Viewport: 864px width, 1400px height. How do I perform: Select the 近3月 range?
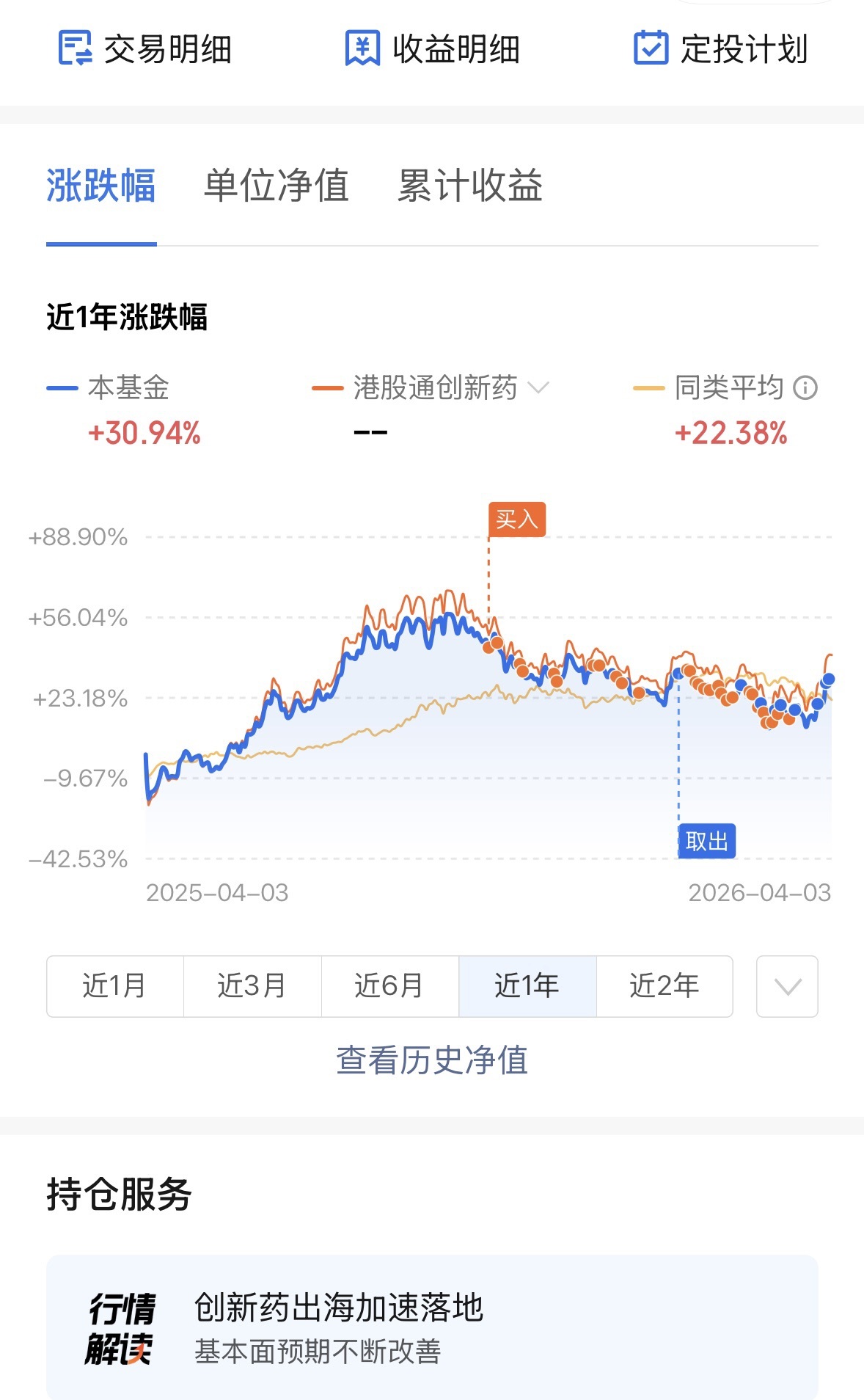click(x=252, y=985)
